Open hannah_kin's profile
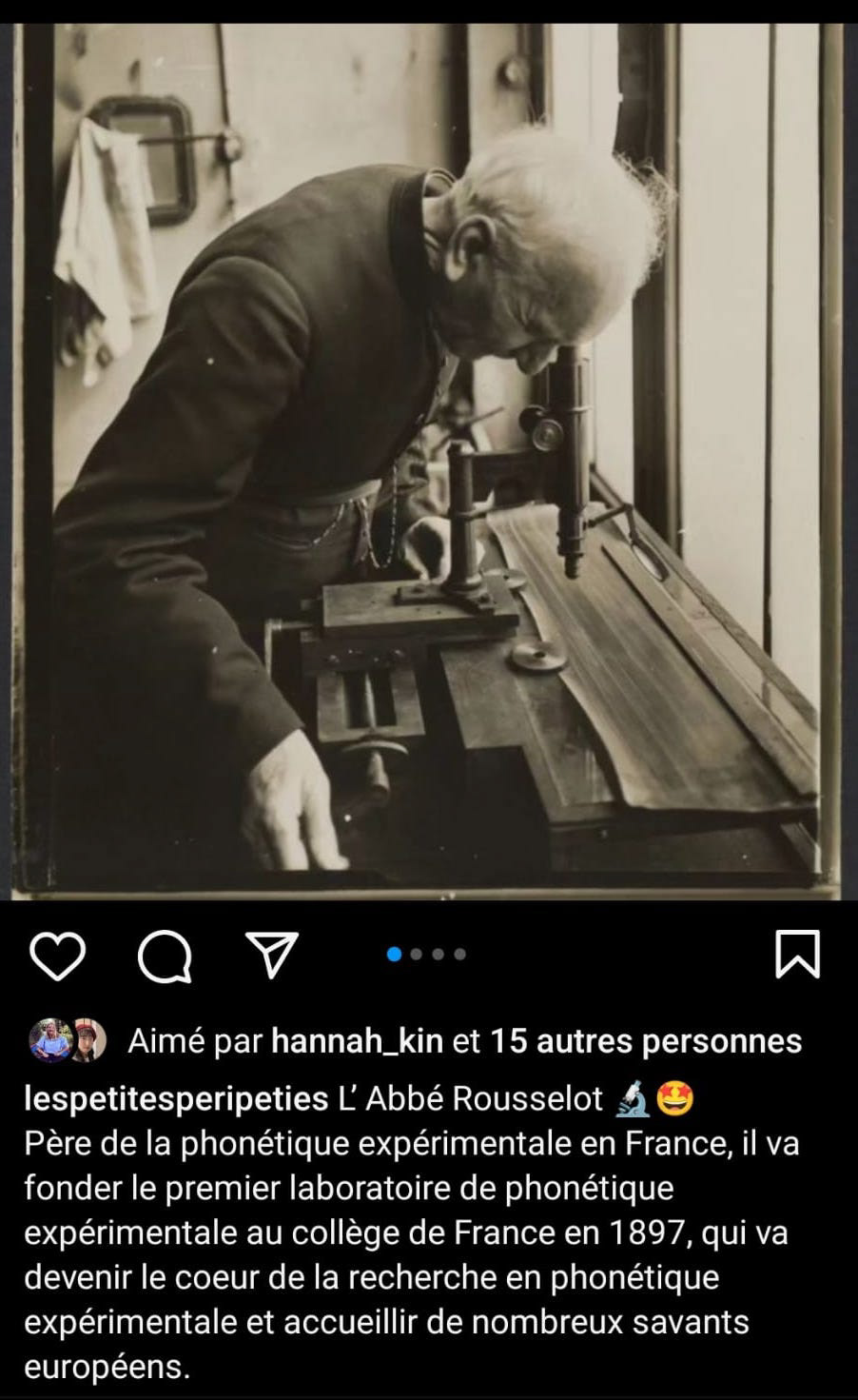 click(x=358, y=1041)
